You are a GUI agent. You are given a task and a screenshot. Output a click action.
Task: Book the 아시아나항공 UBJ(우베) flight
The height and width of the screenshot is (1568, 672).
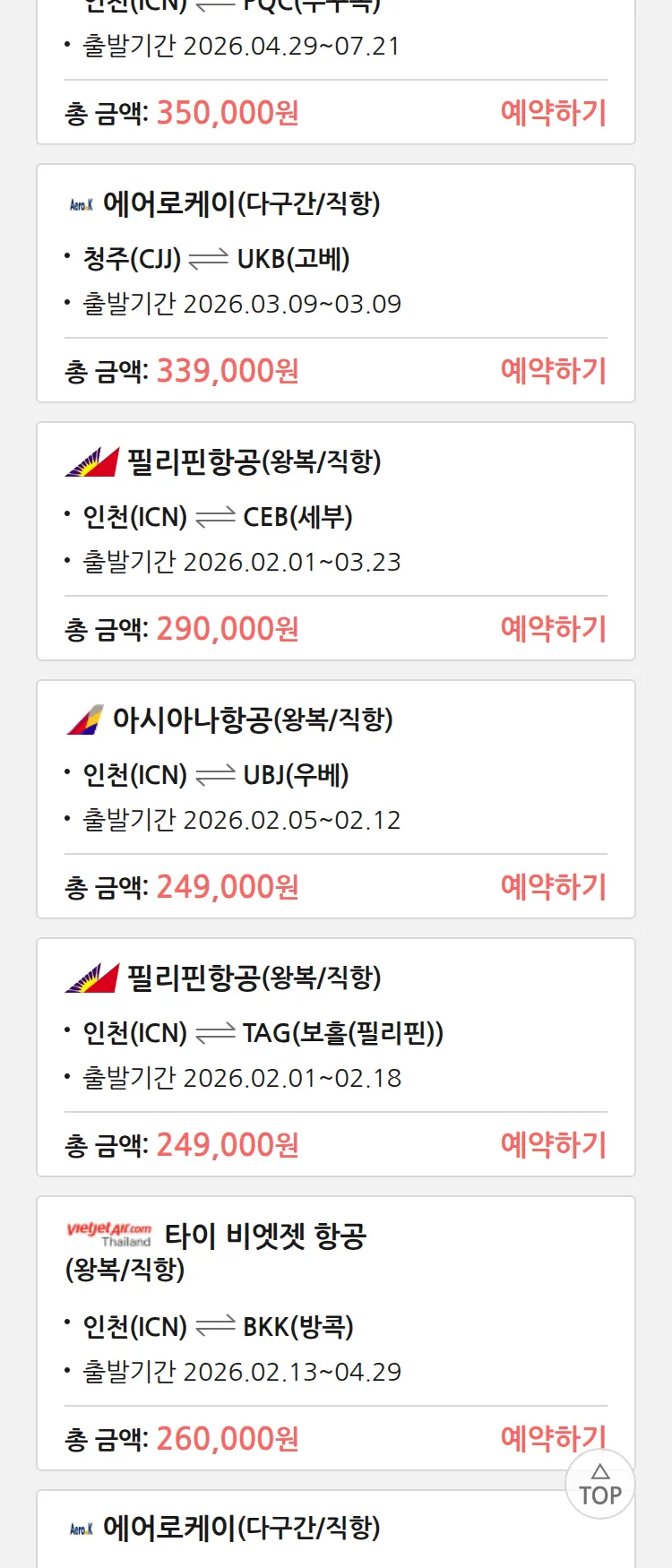(553, 887)
